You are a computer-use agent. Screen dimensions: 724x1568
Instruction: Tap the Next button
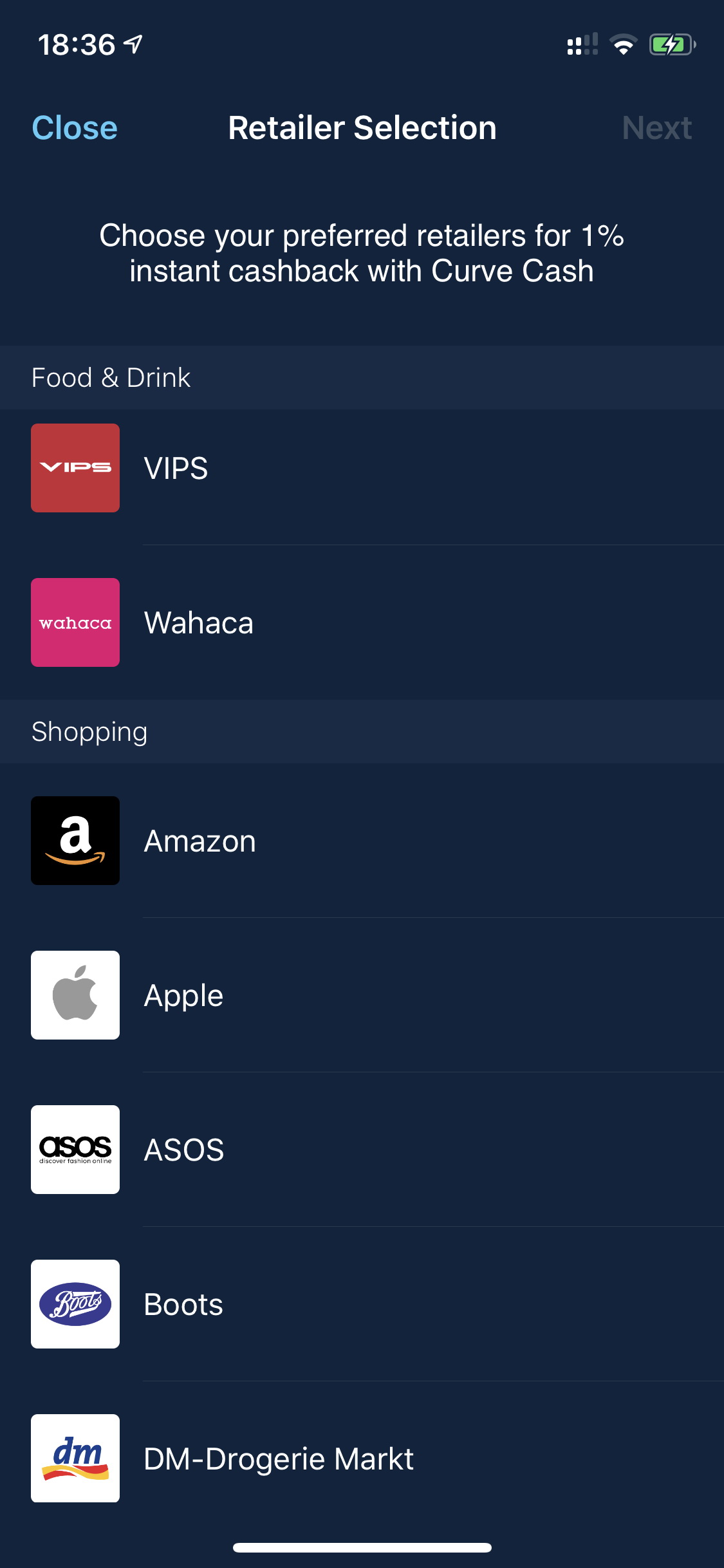point(656,127)
